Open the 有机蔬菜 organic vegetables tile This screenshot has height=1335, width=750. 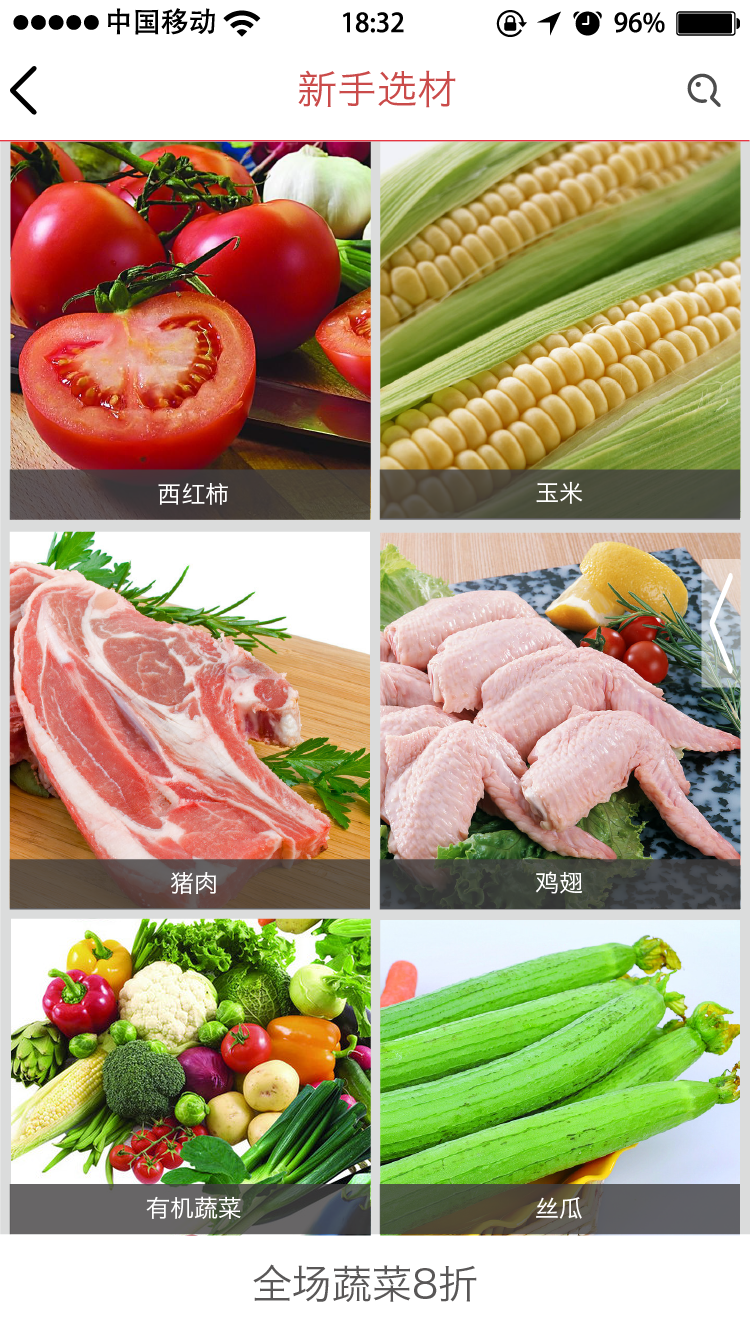point(190,1075)
